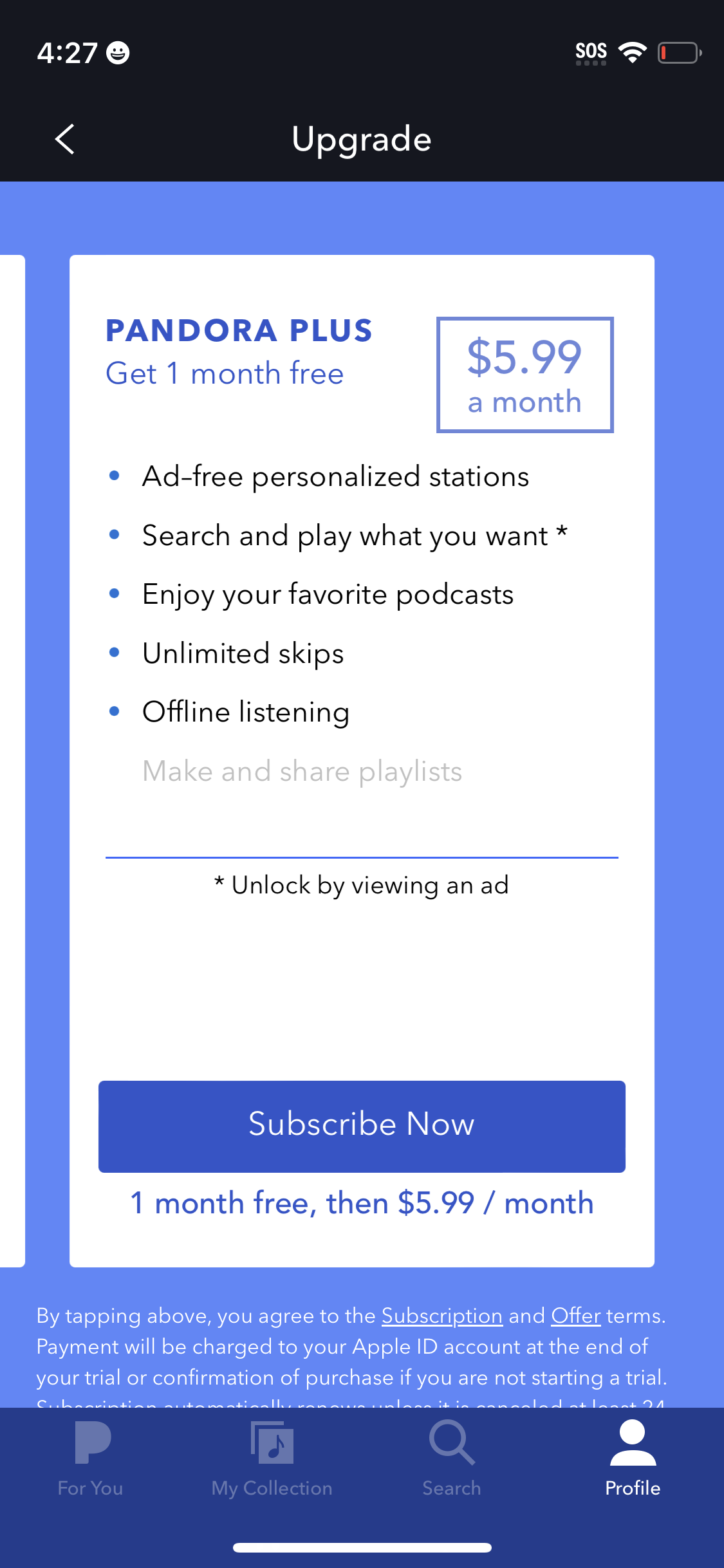Screen dimensions: 724x1568
Task: Tap the $5.99 a month price box
Action: point(525,373)
